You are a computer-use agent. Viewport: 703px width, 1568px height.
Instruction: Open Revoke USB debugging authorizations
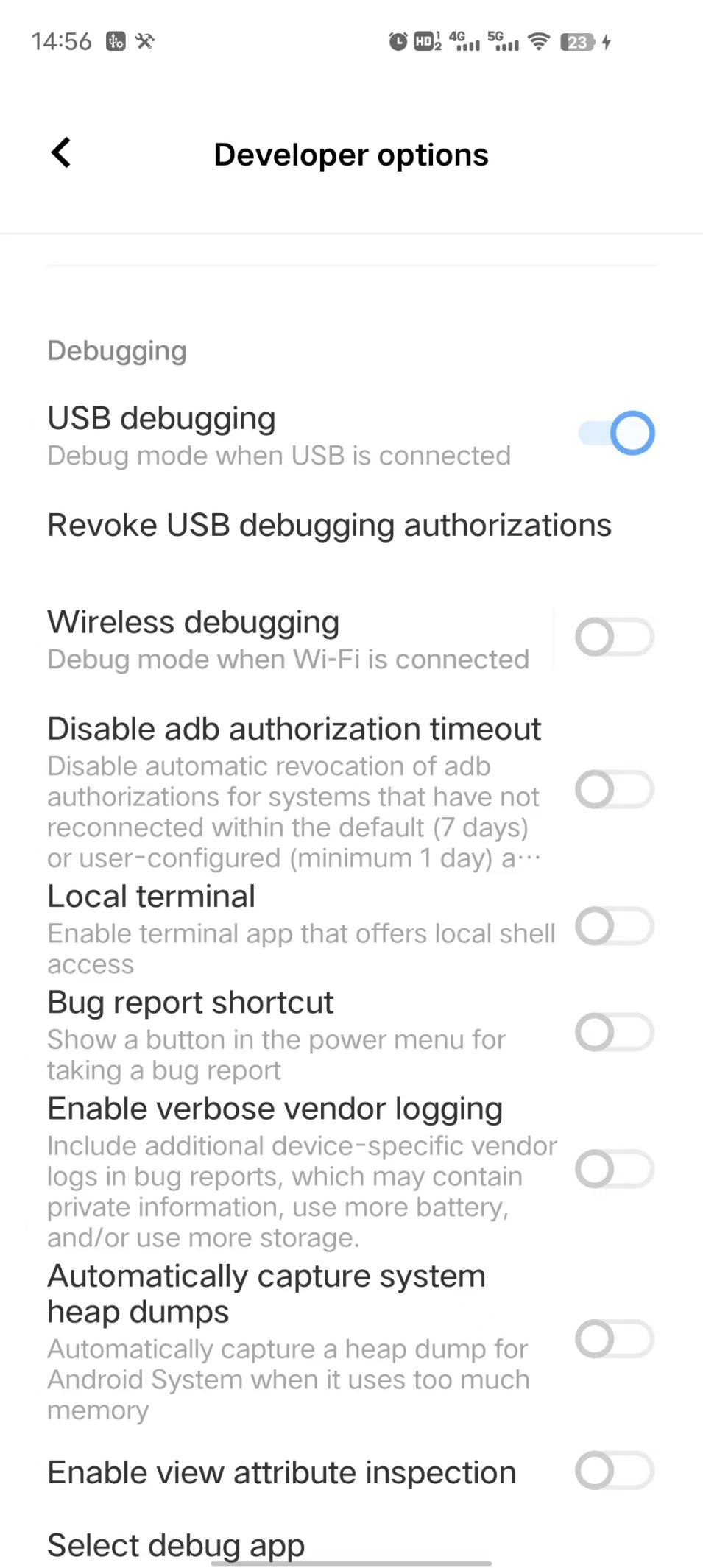tap(351, 526)
